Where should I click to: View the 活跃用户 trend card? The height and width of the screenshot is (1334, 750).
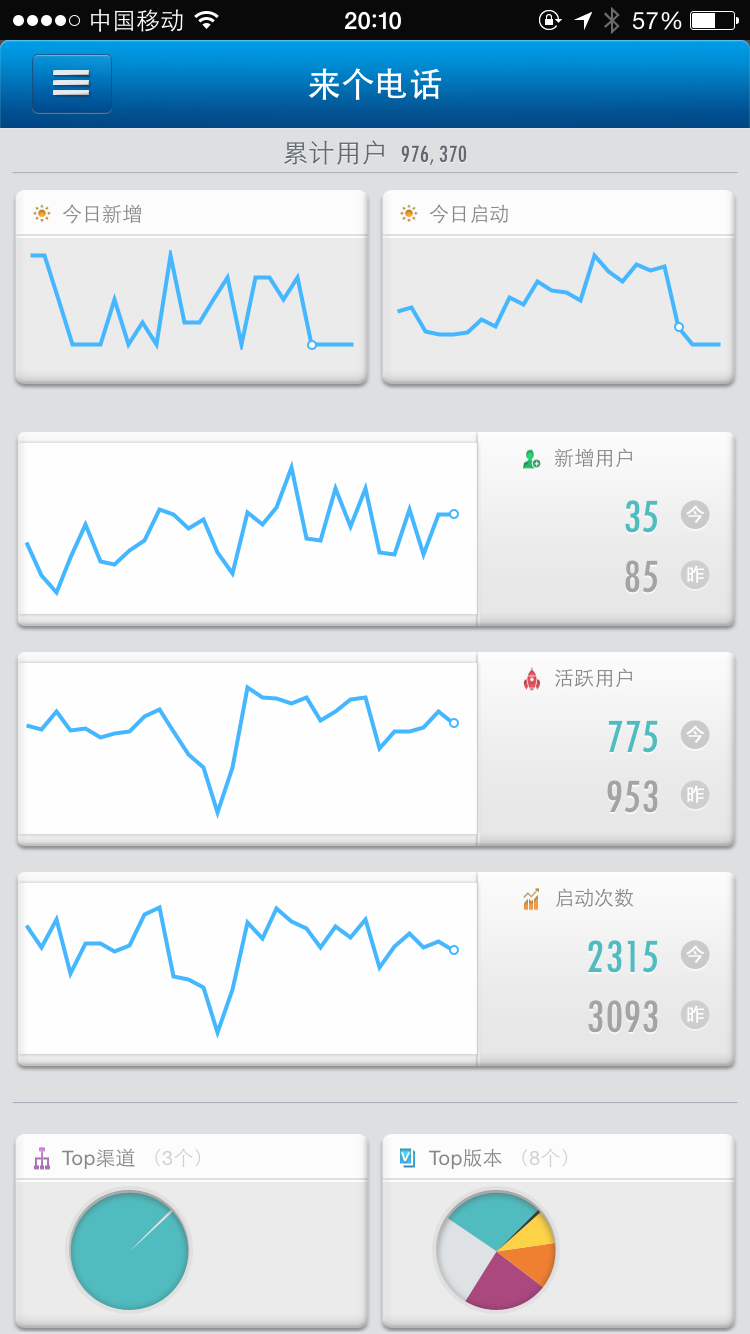pos(376,750)
